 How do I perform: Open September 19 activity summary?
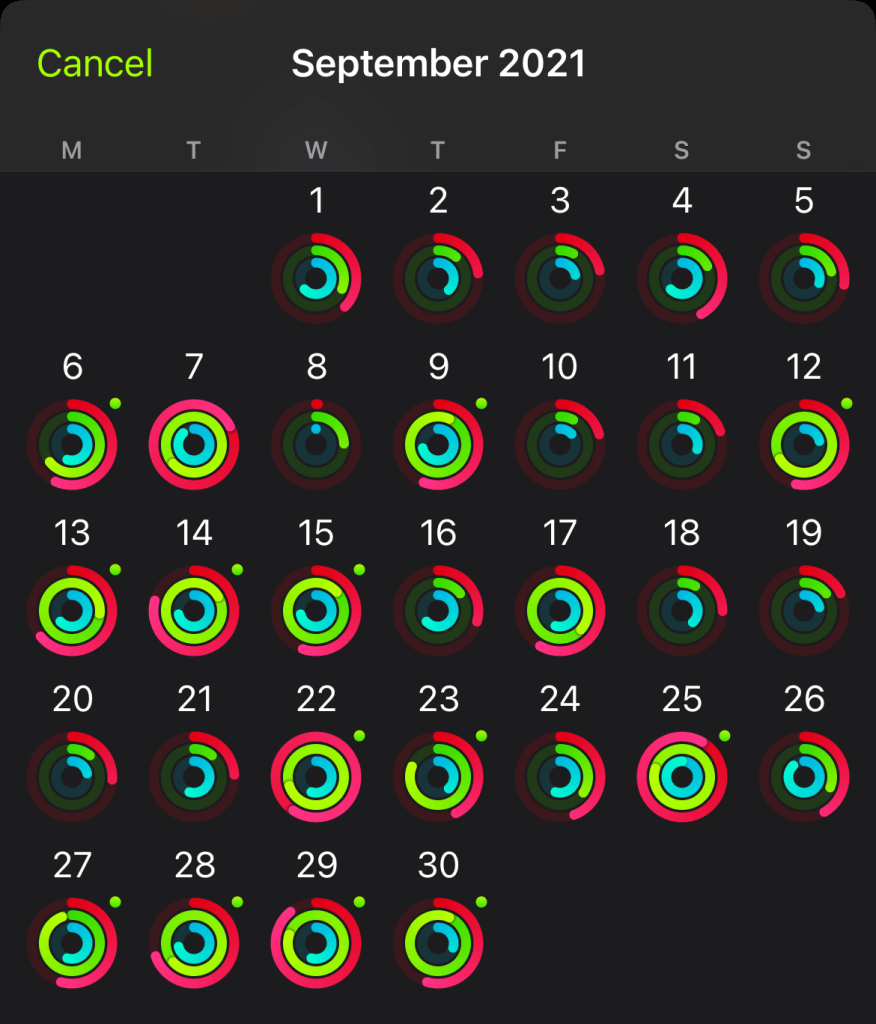coord(804,610)
